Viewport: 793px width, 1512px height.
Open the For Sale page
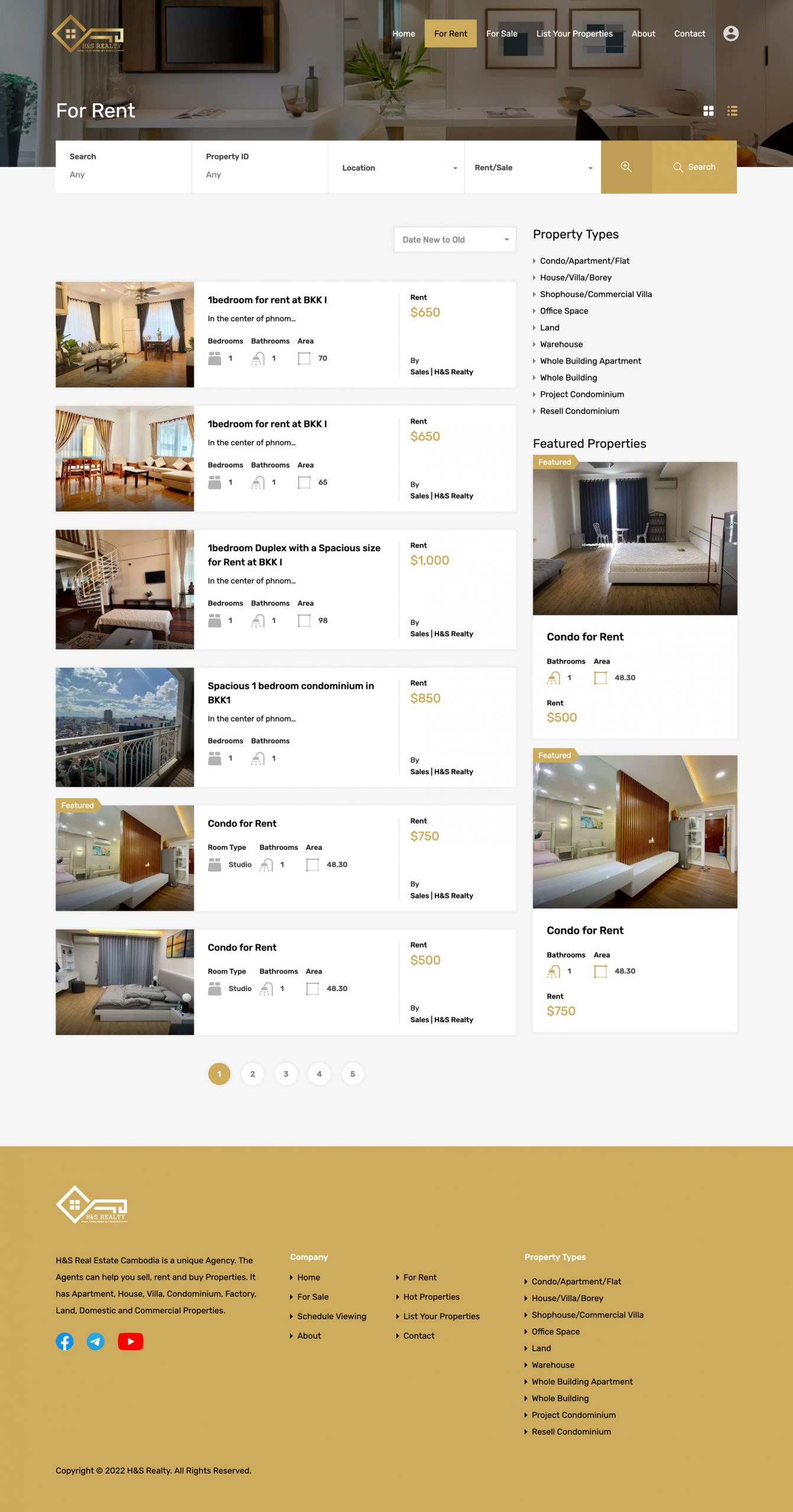(x=502, y=34)
